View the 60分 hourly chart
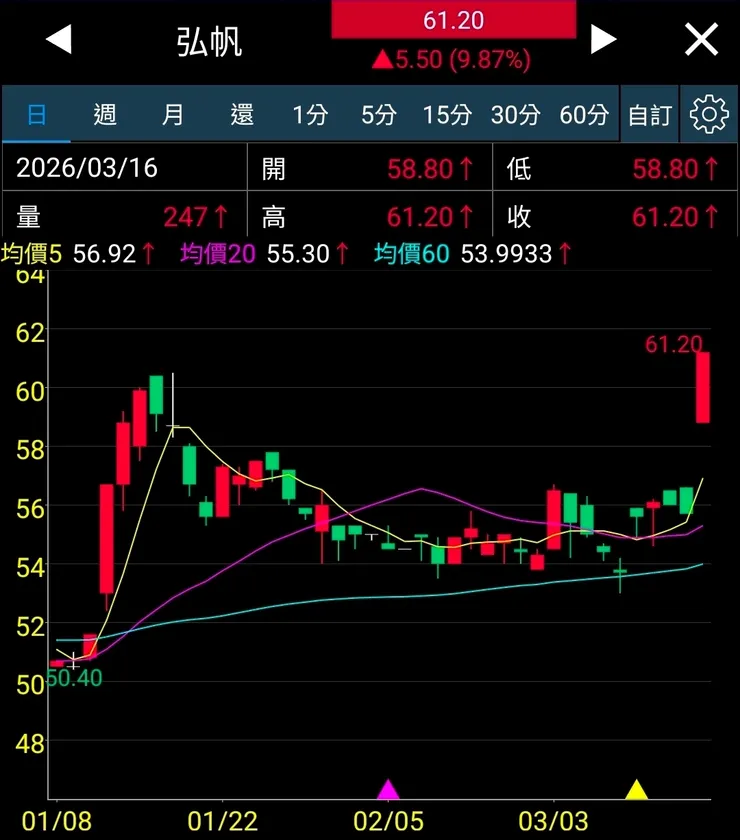740x840 pixels. click(x=584, y=115)
